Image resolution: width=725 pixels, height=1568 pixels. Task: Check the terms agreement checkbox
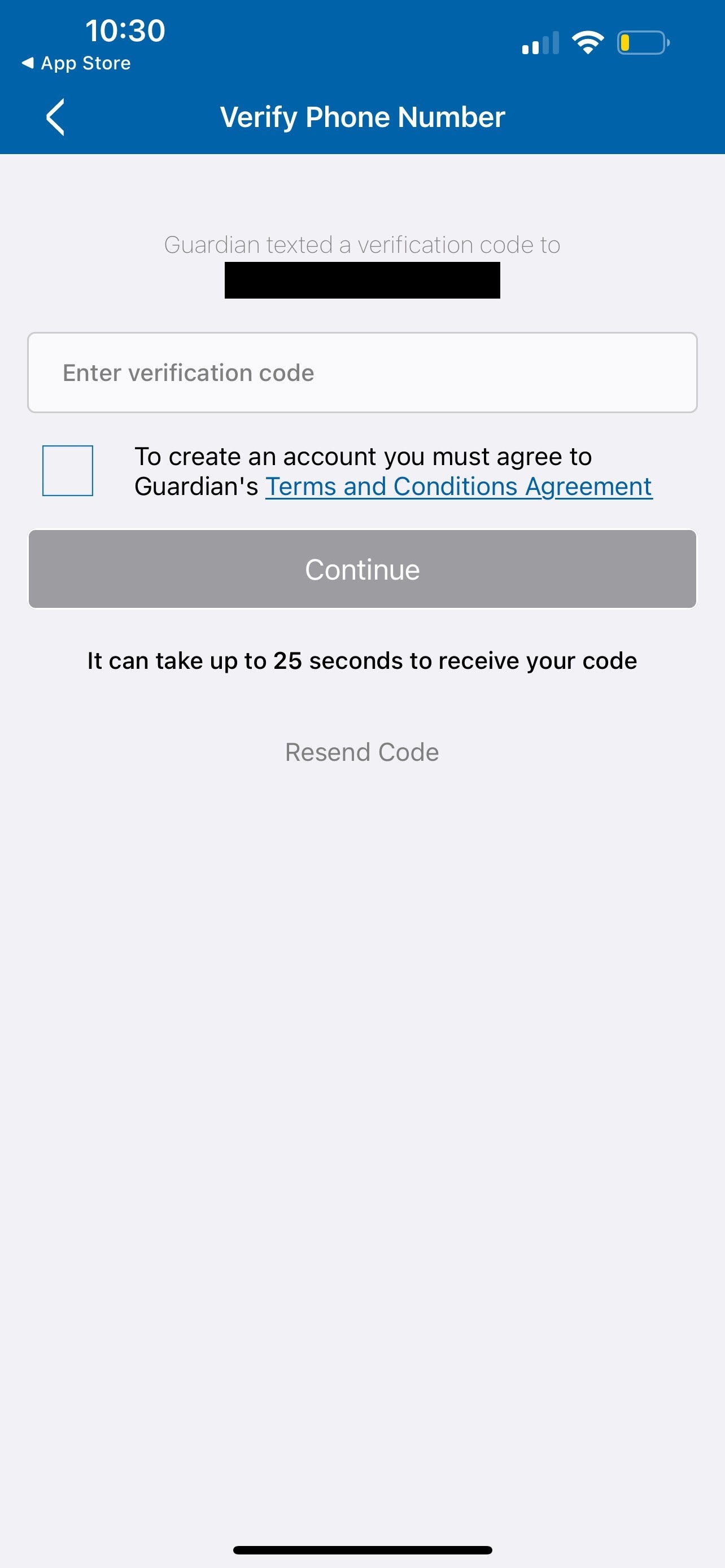[x=68, y=471]
